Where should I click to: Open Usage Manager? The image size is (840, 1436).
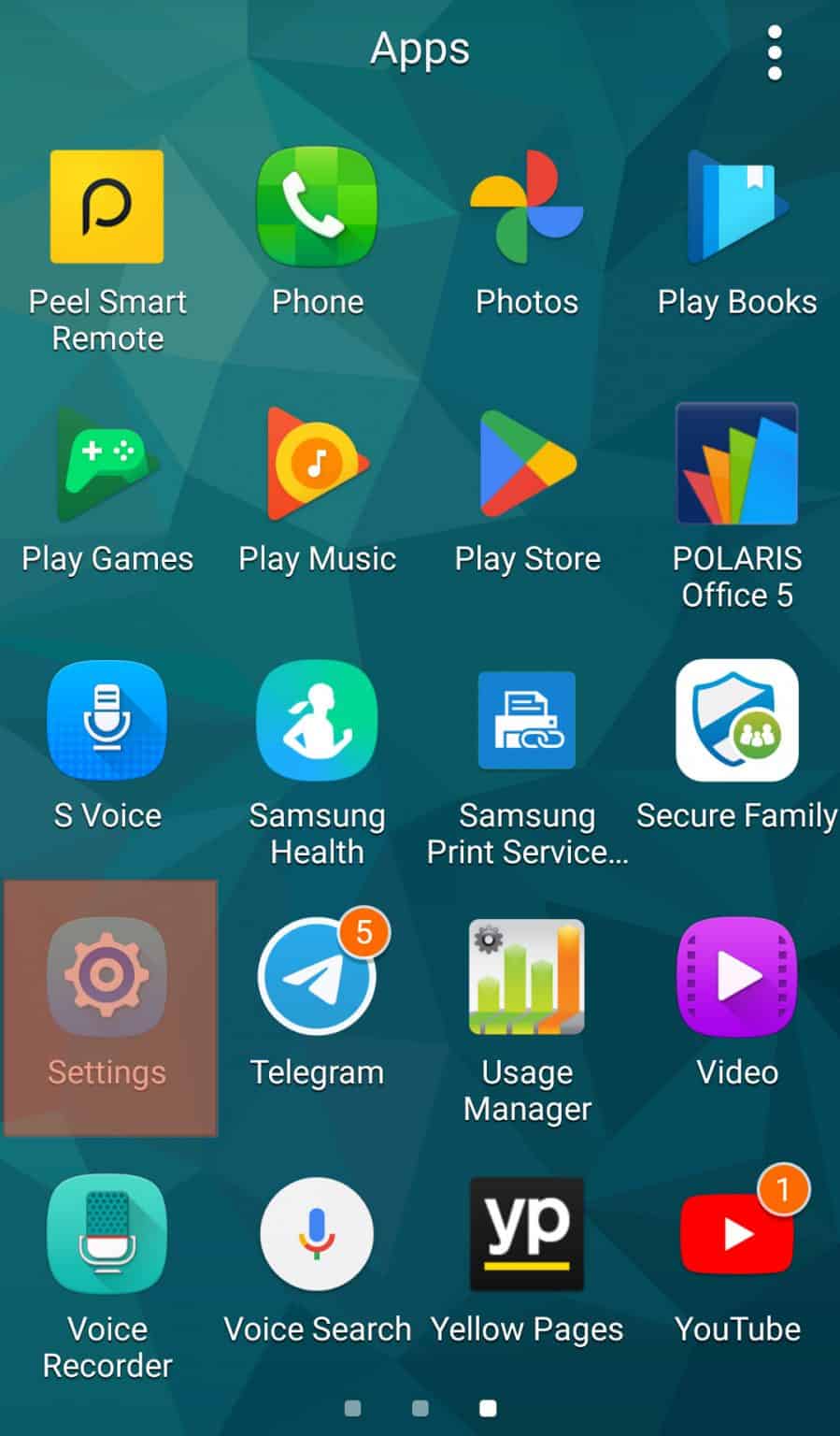point(526,977)
